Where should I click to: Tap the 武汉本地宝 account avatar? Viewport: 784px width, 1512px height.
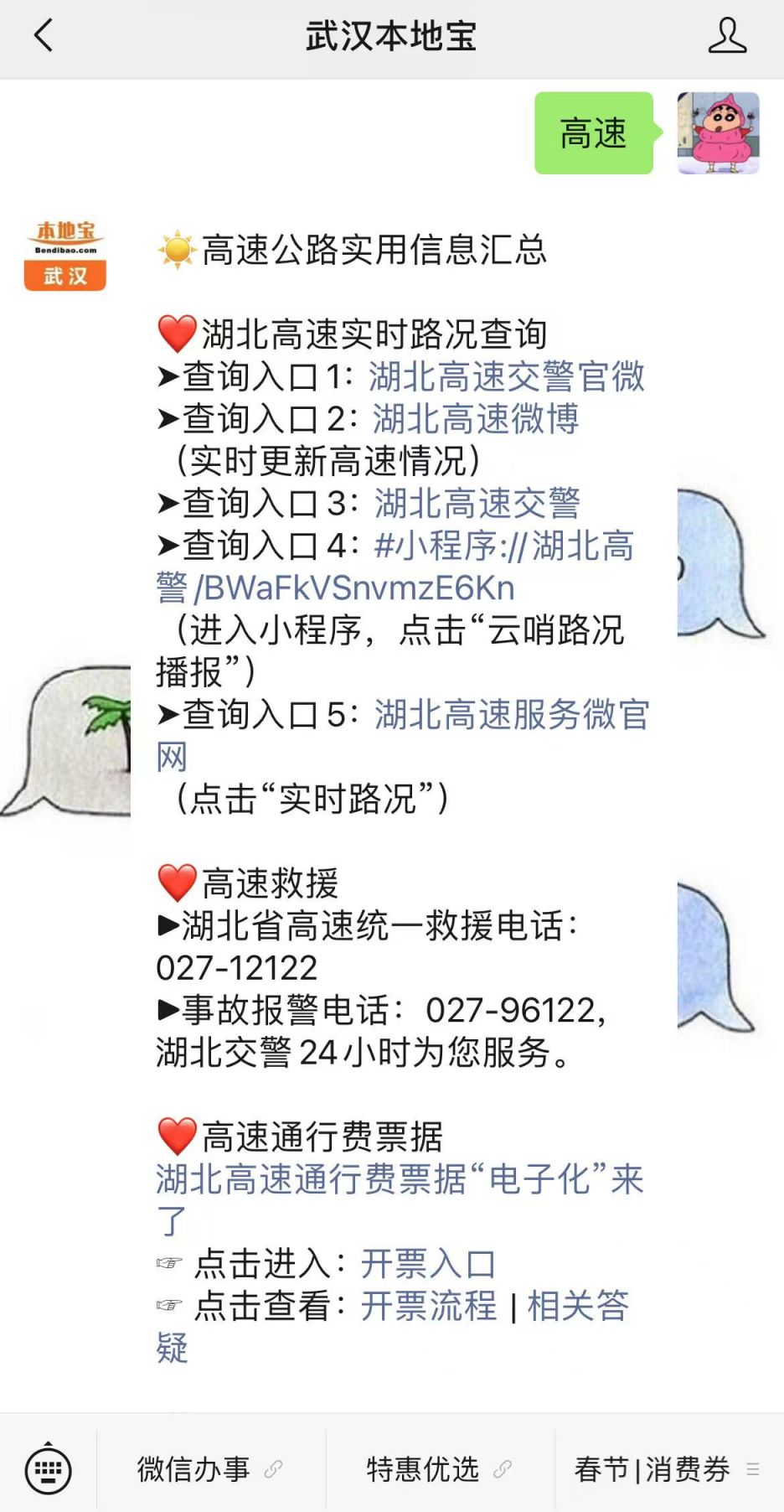(x=65, y=255)
